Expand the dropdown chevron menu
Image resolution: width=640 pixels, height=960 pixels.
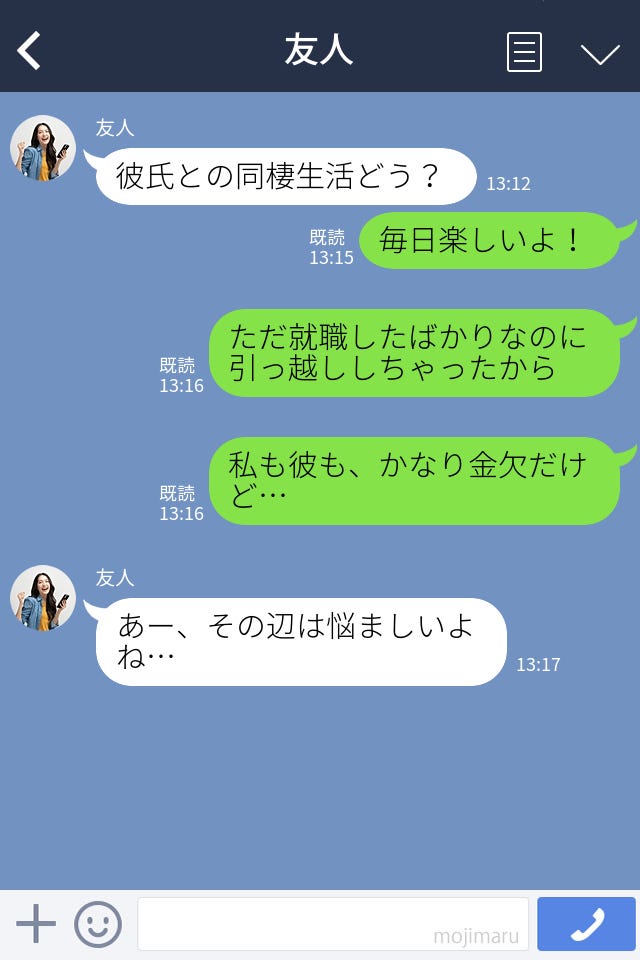(600, 53)
